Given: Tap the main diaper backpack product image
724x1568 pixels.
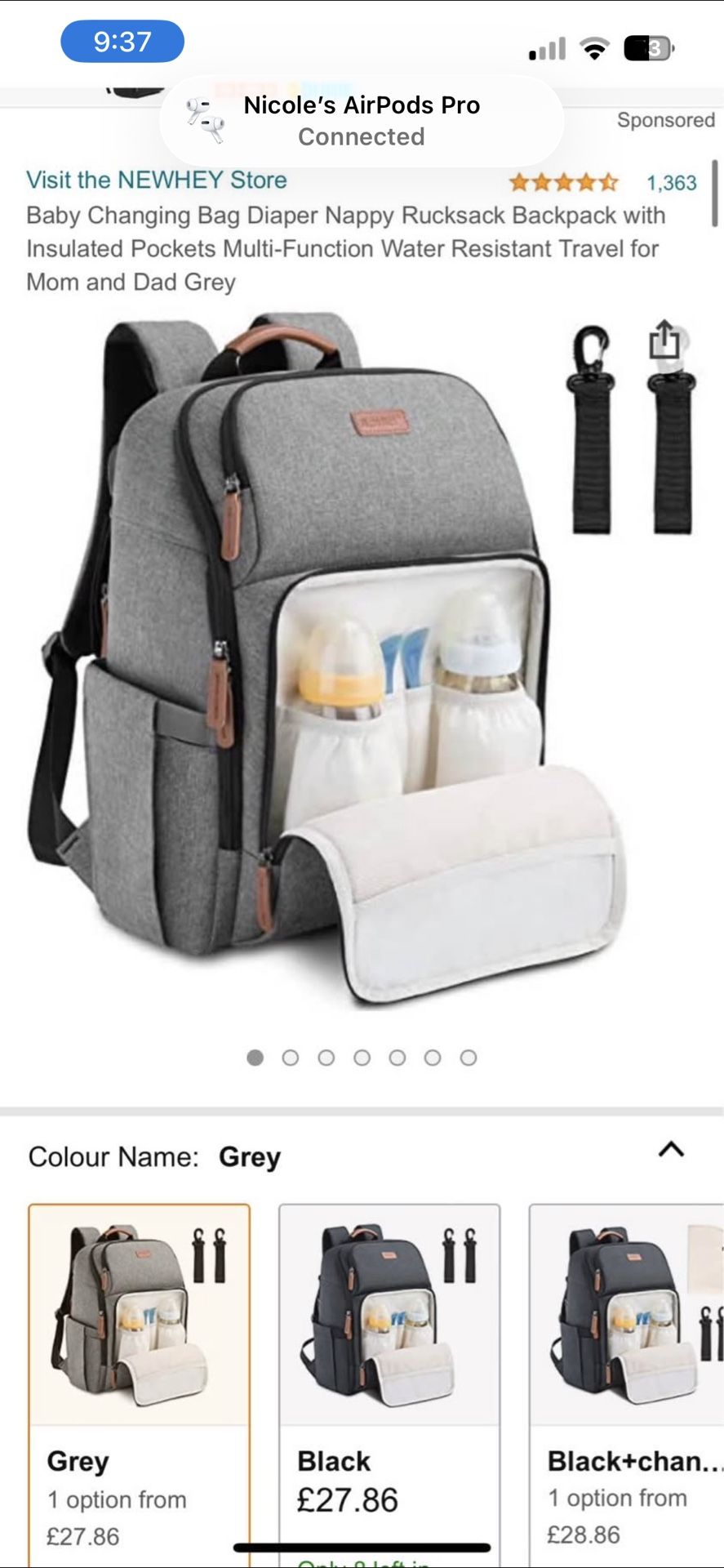Looking at the screenshot, I should coord(326,653).
